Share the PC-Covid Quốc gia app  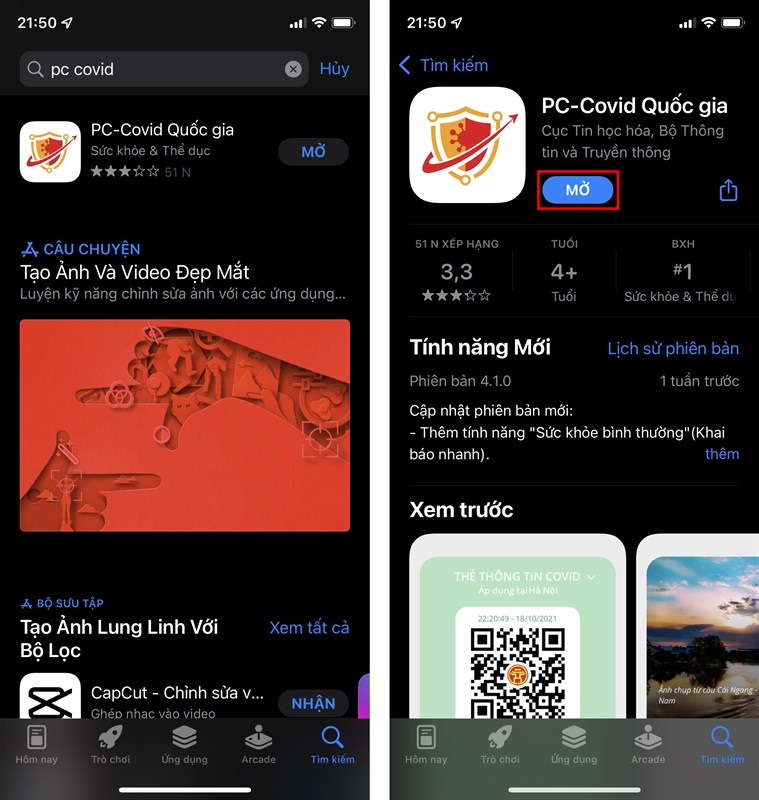coord(728,190)
